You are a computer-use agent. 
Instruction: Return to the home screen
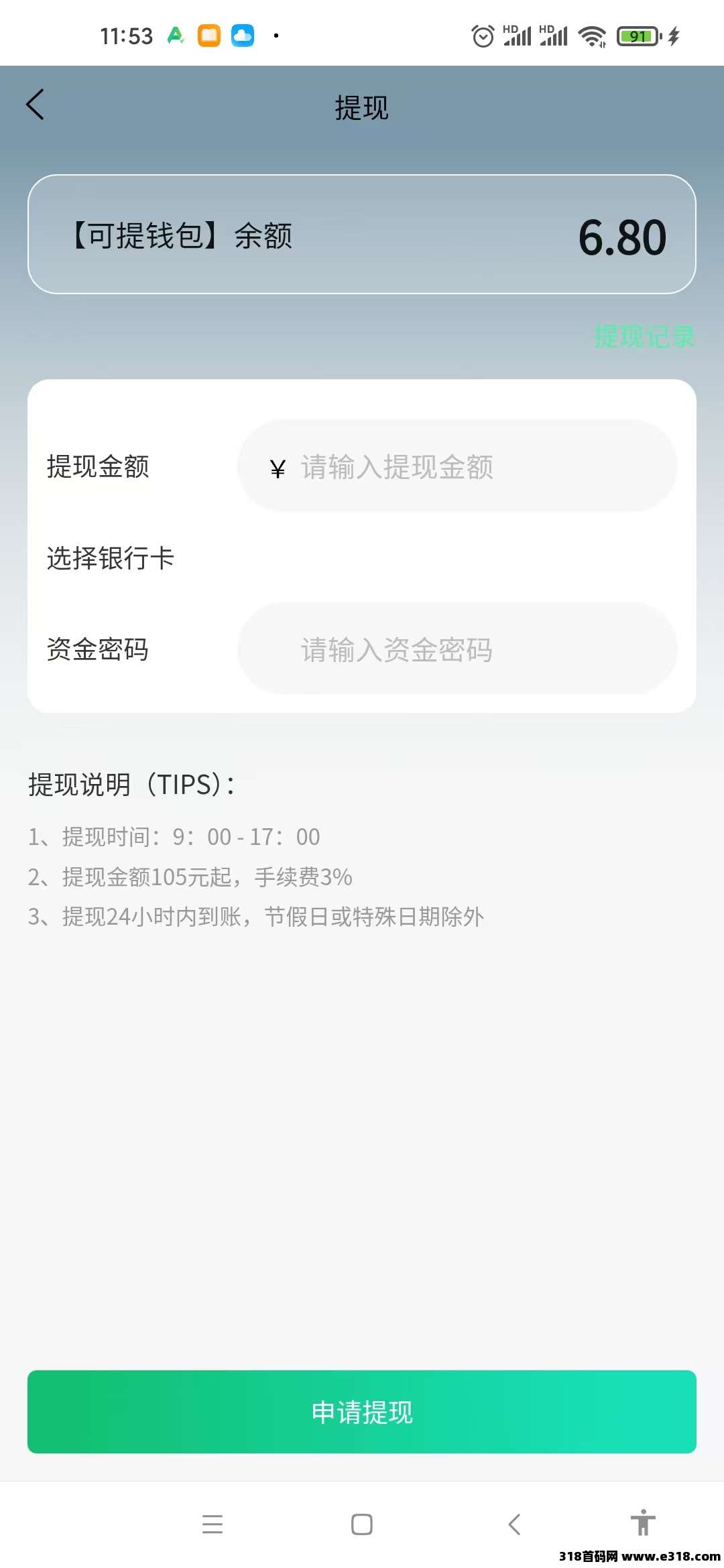[x=362, y=1524]
